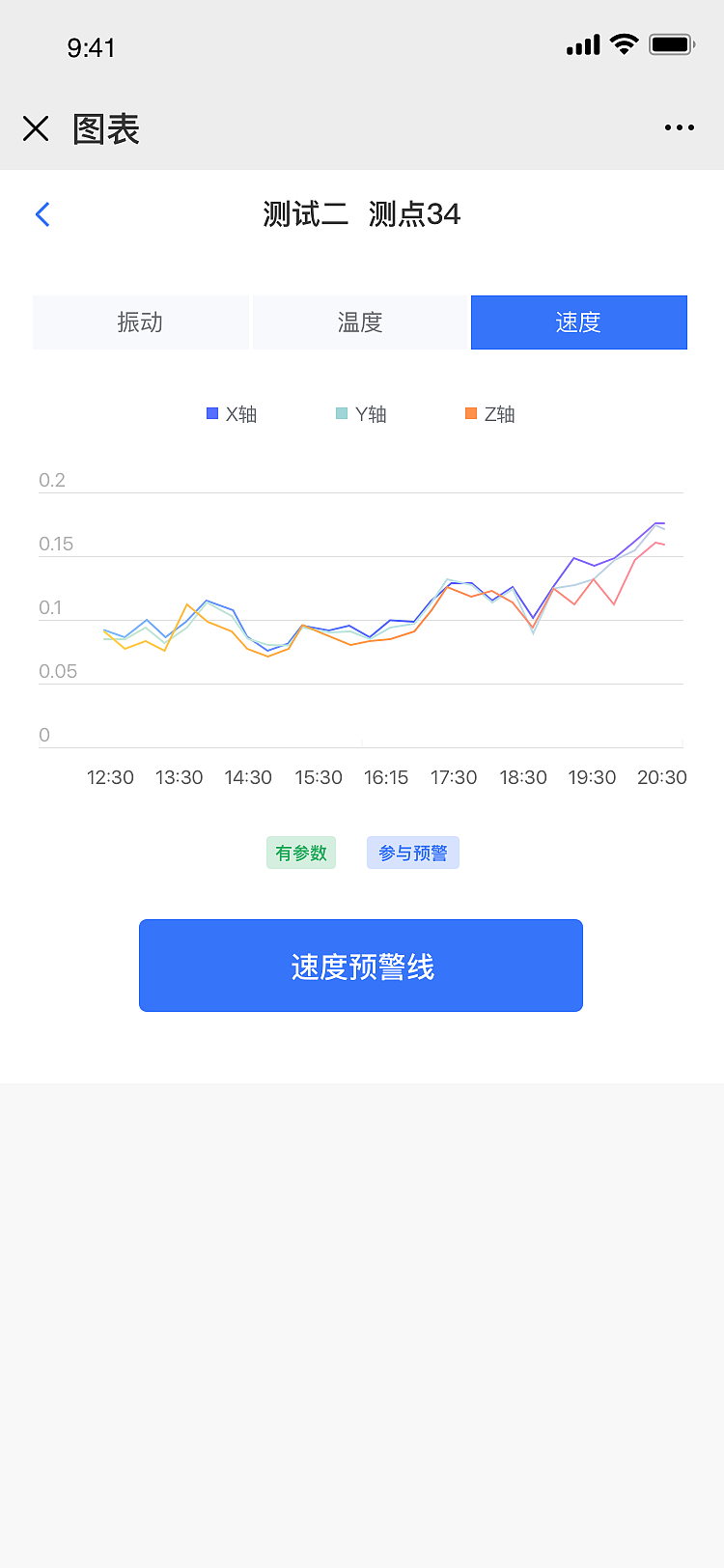Collapse the chart using the back arrow
This screenshot has width=724, height=1568.
pos(42,214)
